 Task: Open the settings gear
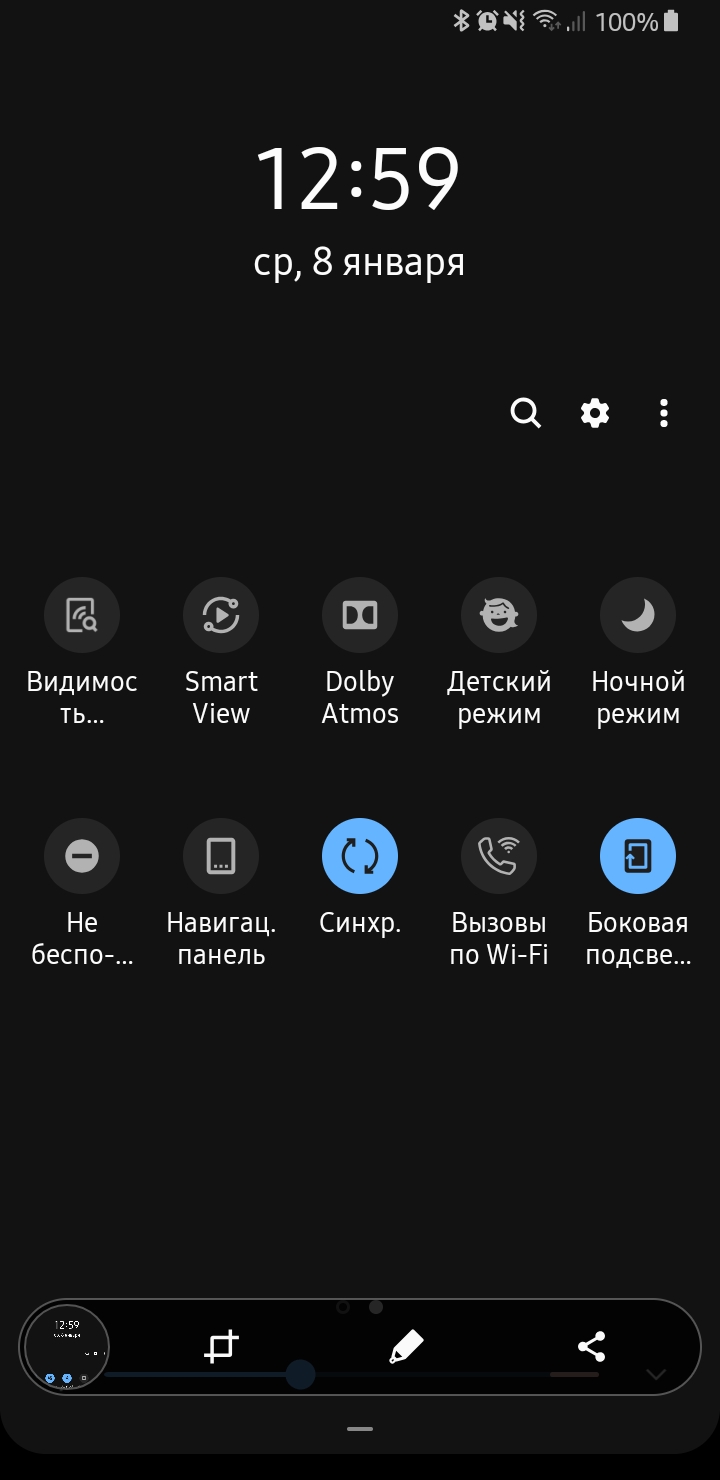click(x=595, y=413)
